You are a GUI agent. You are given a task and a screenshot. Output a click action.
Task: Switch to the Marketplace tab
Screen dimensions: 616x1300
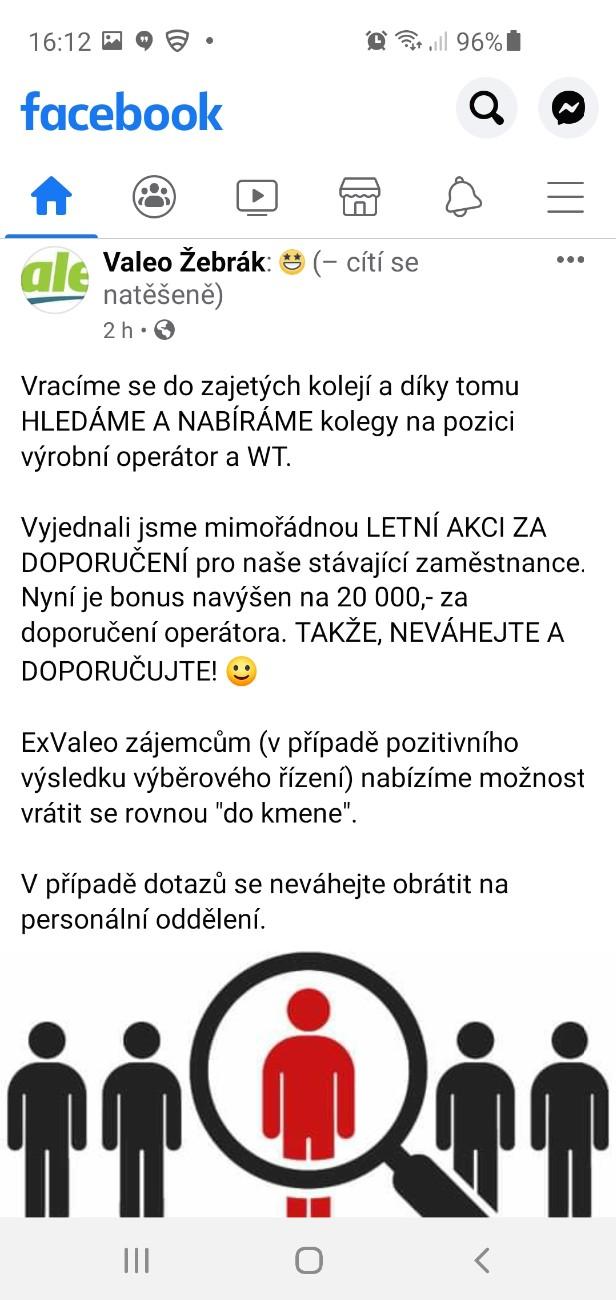point(360,197)
